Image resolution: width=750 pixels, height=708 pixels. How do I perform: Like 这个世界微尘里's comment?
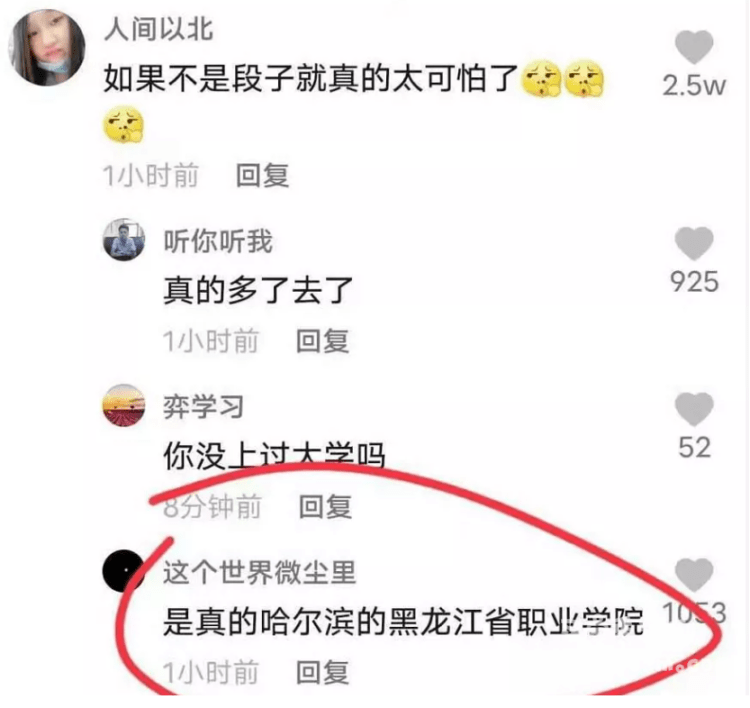tap(694, 574)
